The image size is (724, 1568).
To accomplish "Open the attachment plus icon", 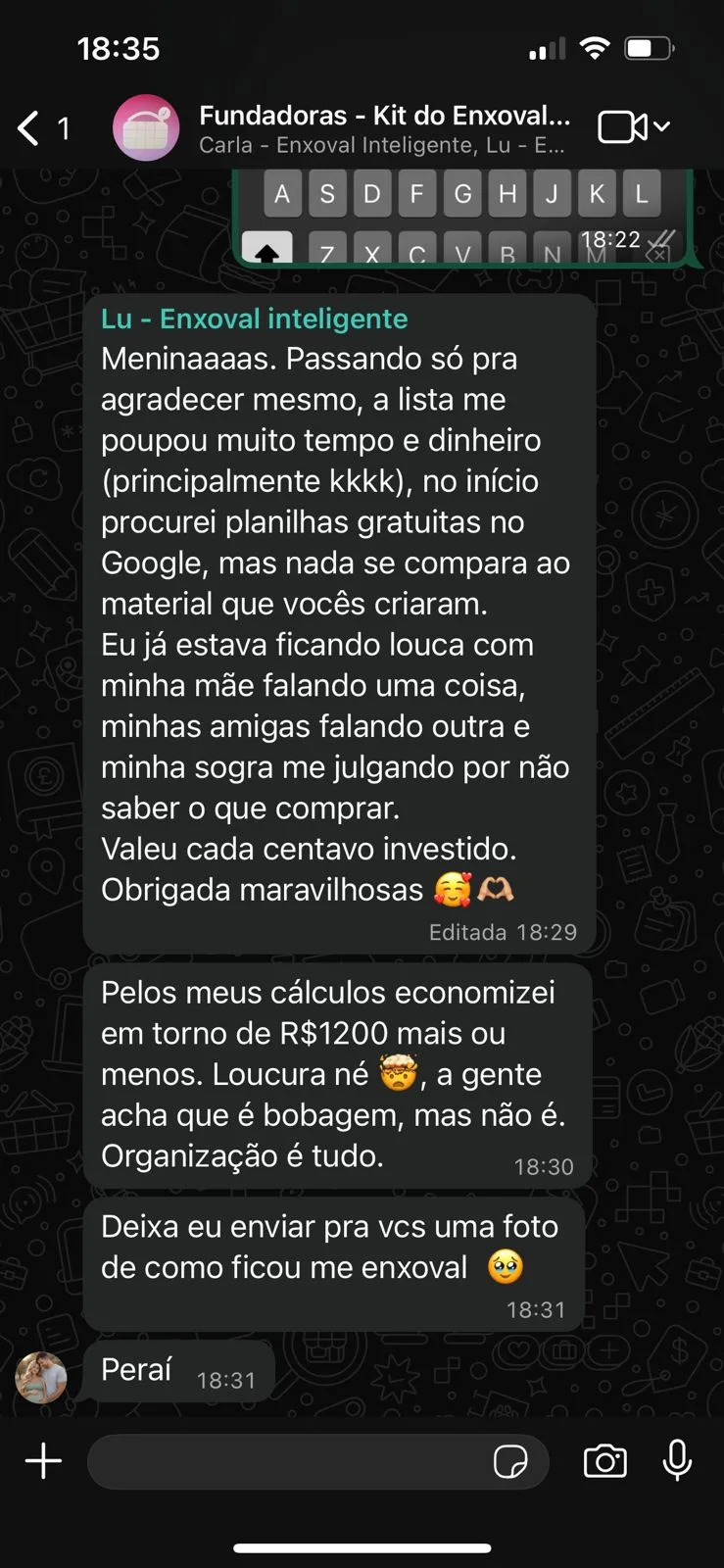I will point(42,1461).
